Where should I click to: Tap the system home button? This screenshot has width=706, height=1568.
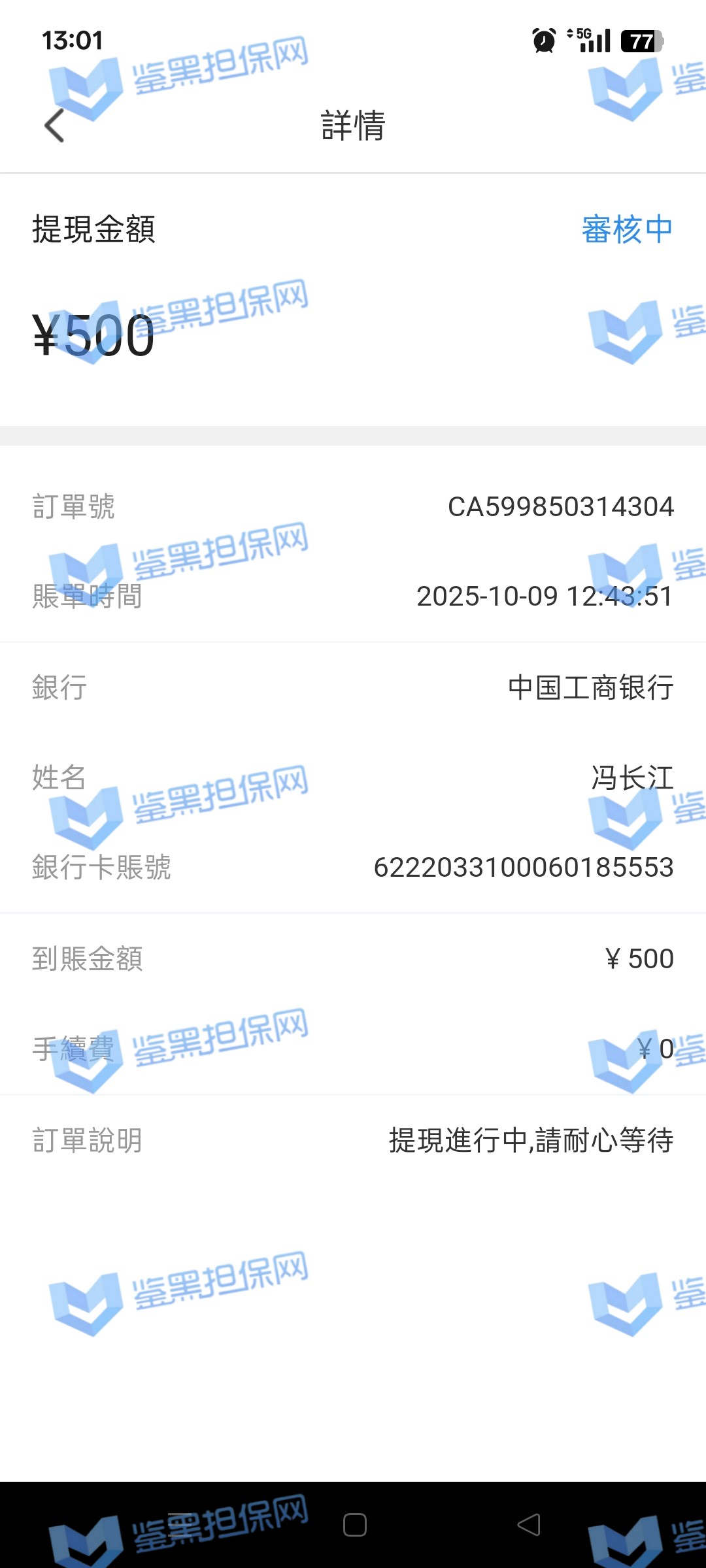point(354,1525)
